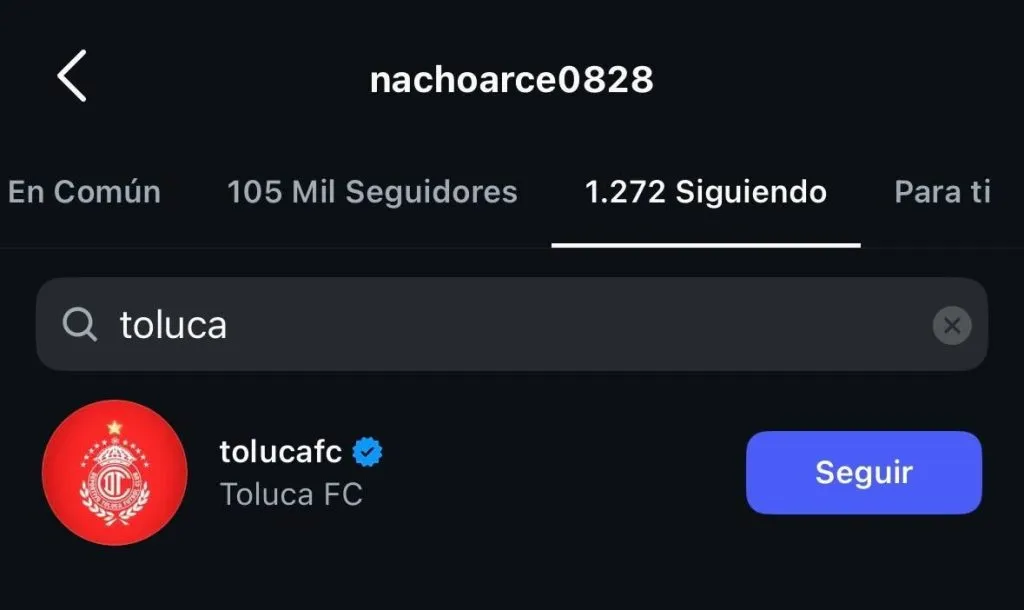
Task: Go back from nachoarce0828's following list
Action: tap(72, 77)
